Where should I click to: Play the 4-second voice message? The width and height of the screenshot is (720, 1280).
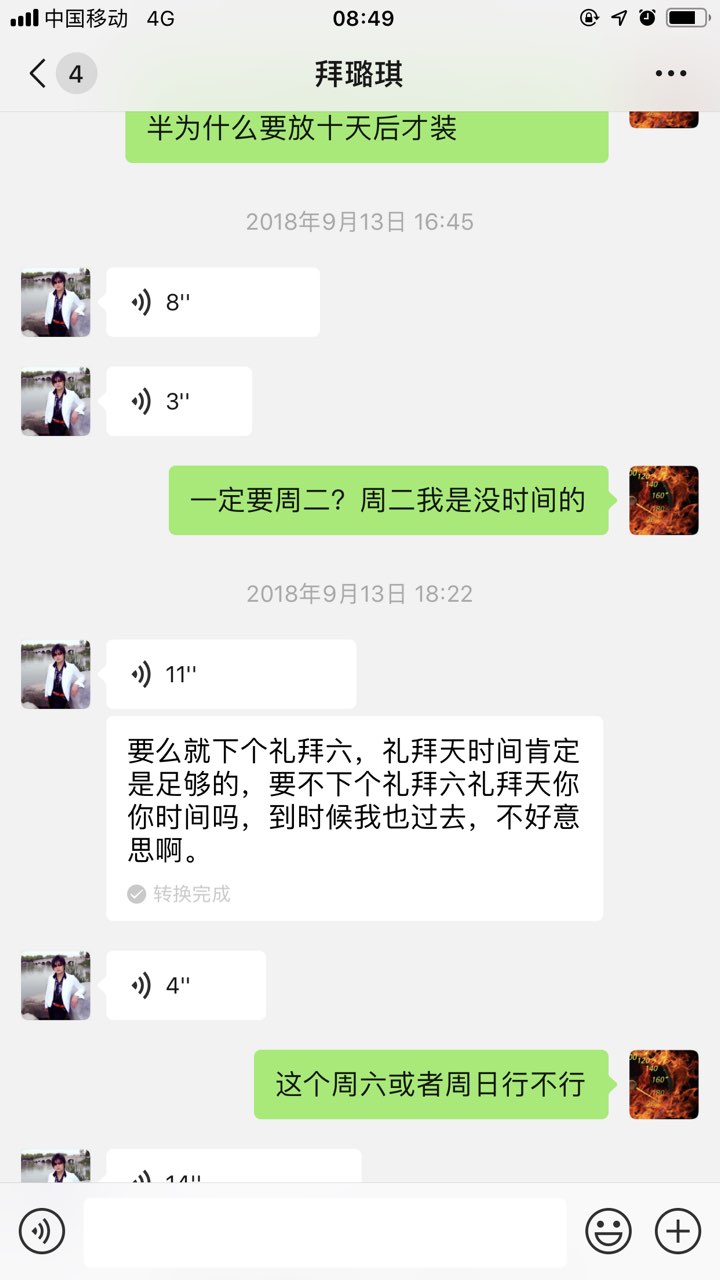coord(186,985)
